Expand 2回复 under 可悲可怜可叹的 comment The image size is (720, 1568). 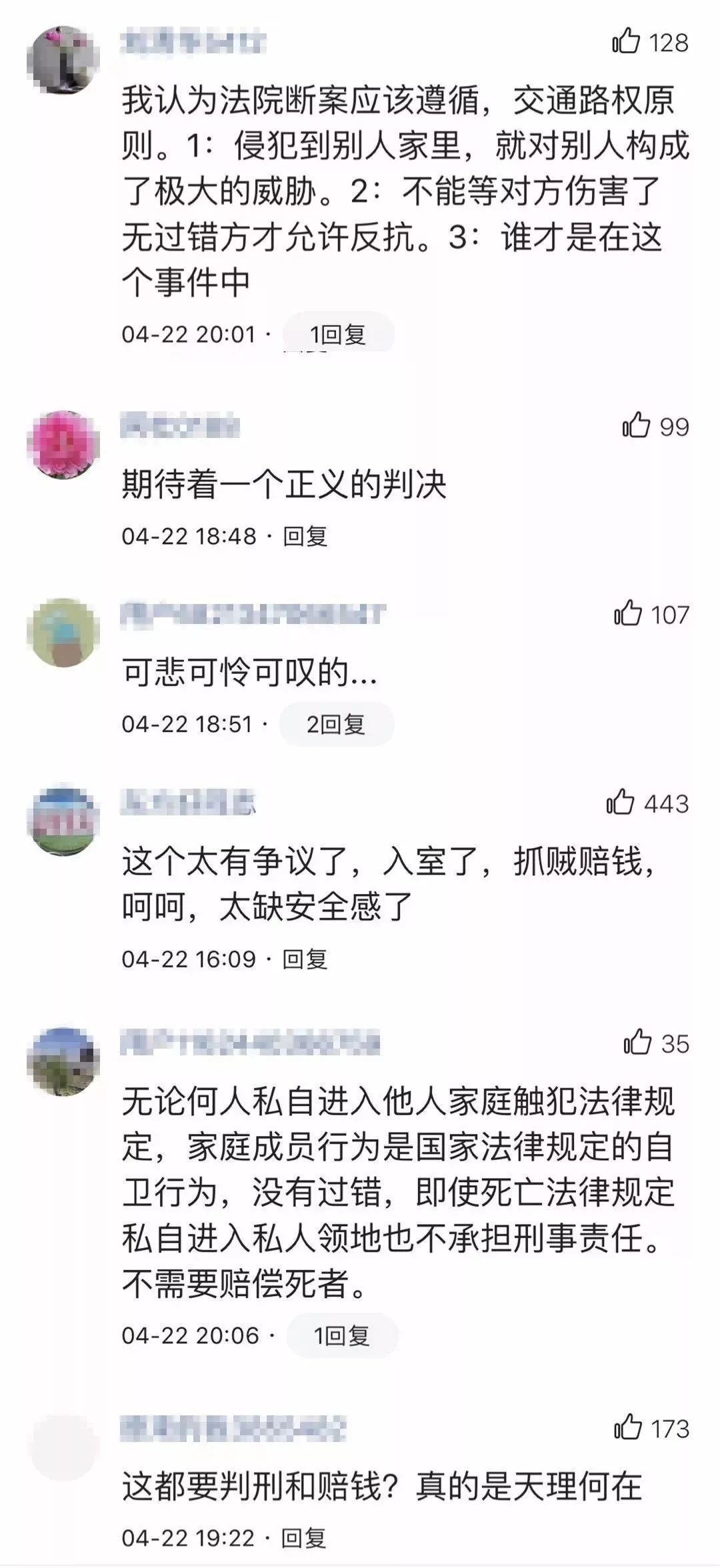coord(336,724)
